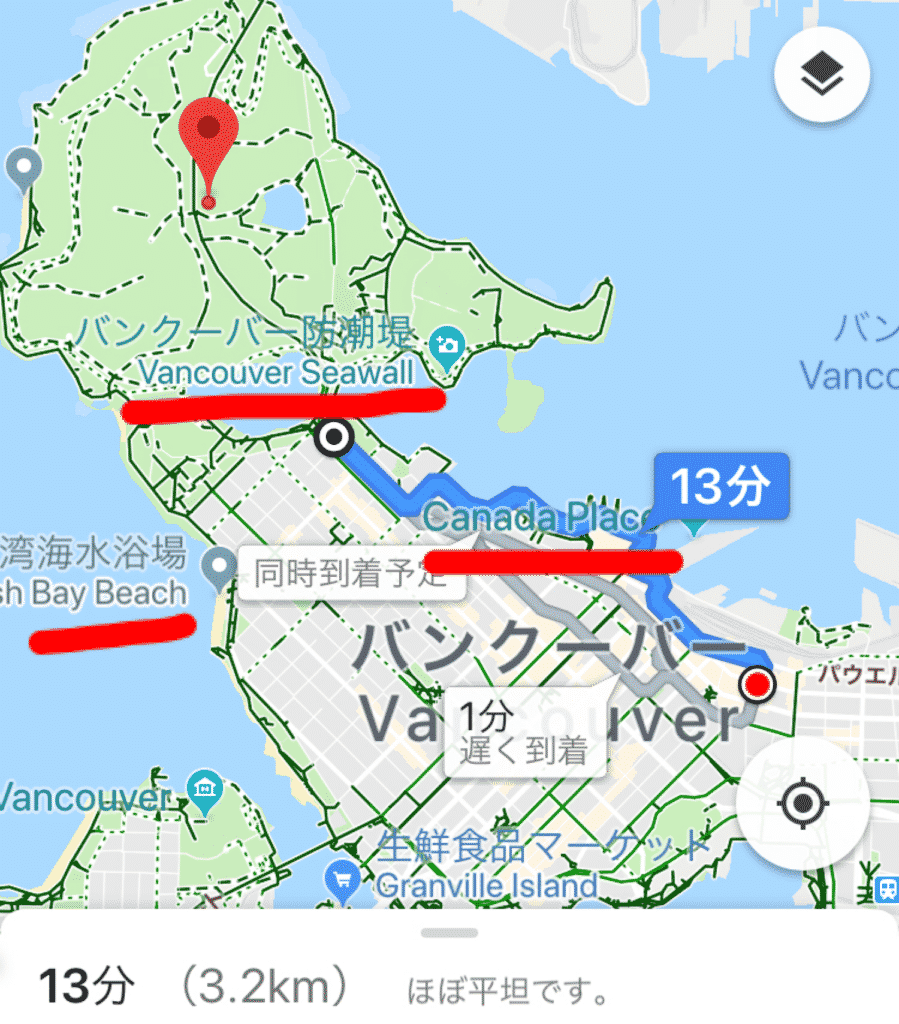Center map on my current location
The image size is (899, 1024).
click(801, 802)
